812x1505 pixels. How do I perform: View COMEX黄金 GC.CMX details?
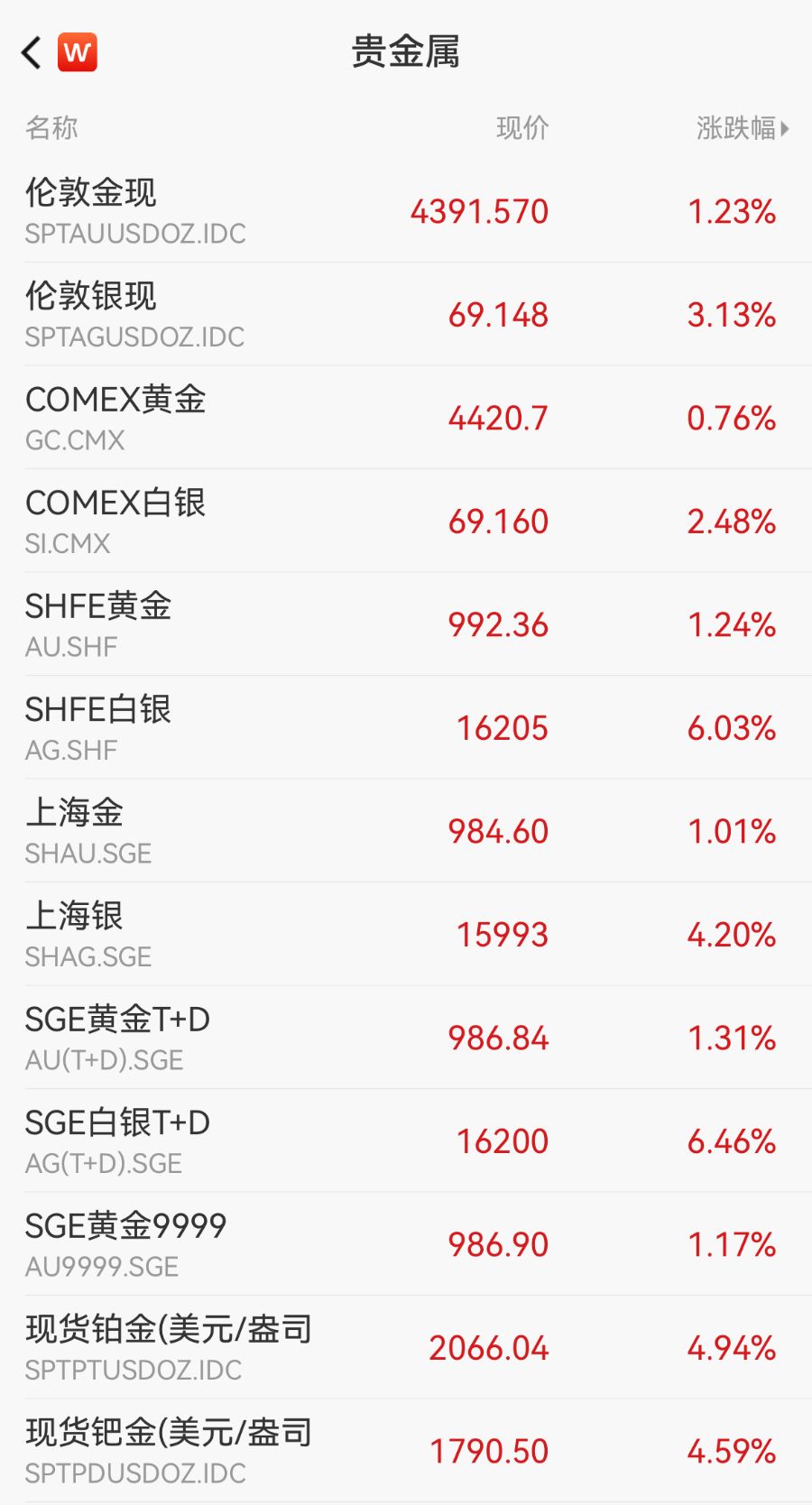[x=406, y=417]
